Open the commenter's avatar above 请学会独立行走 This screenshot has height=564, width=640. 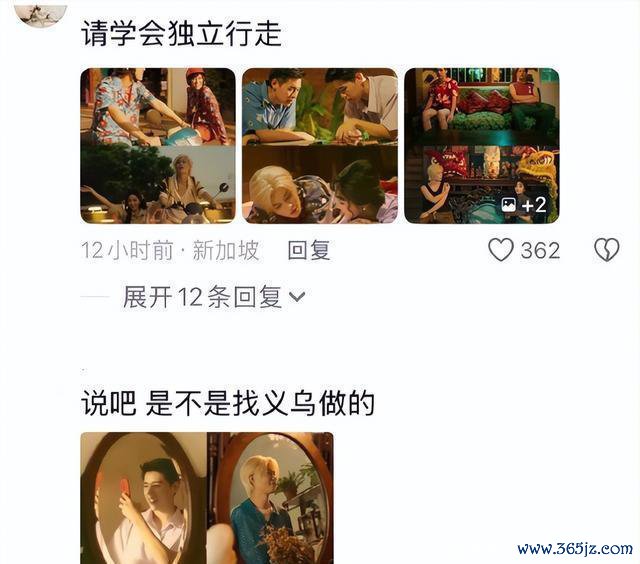tap(41, 13)
